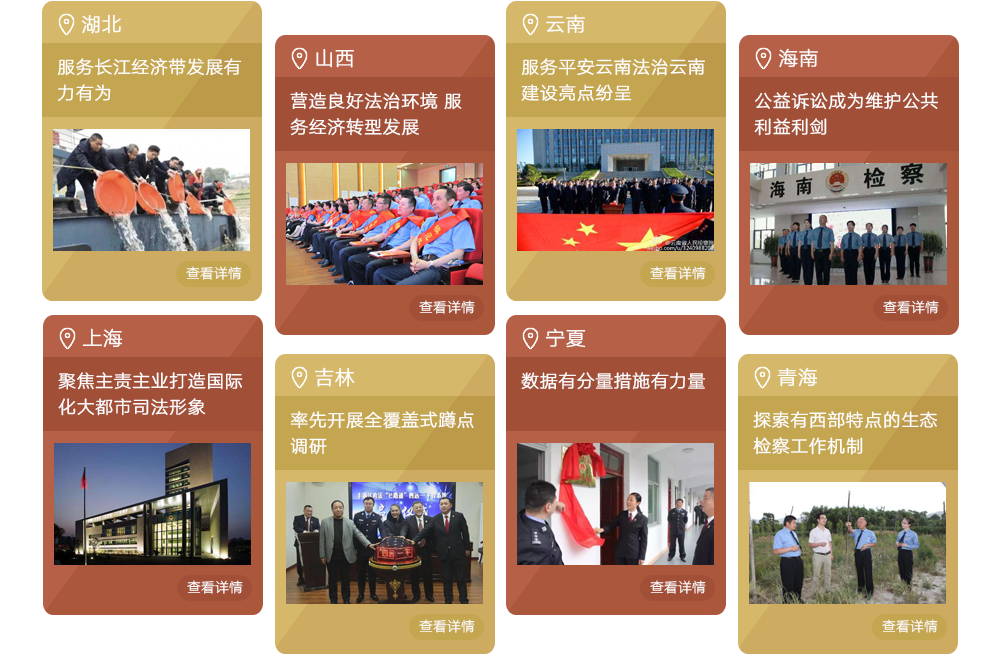Open details for the 青海 card
Viewport: 1000px width, 654px height.
(x=910, y=627)
